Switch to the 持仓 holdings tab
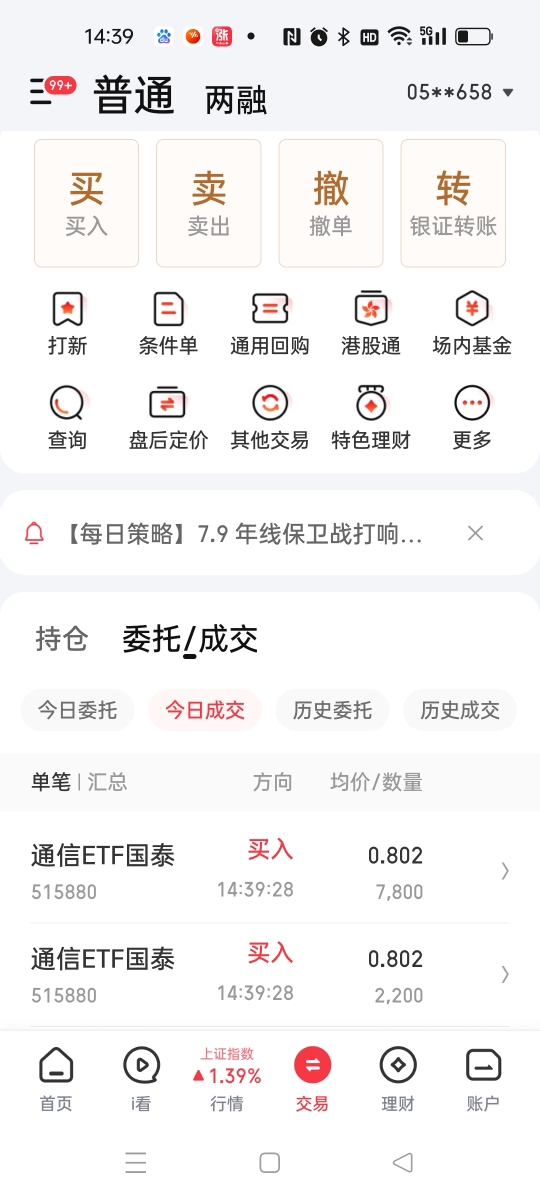 pos(62,639)
